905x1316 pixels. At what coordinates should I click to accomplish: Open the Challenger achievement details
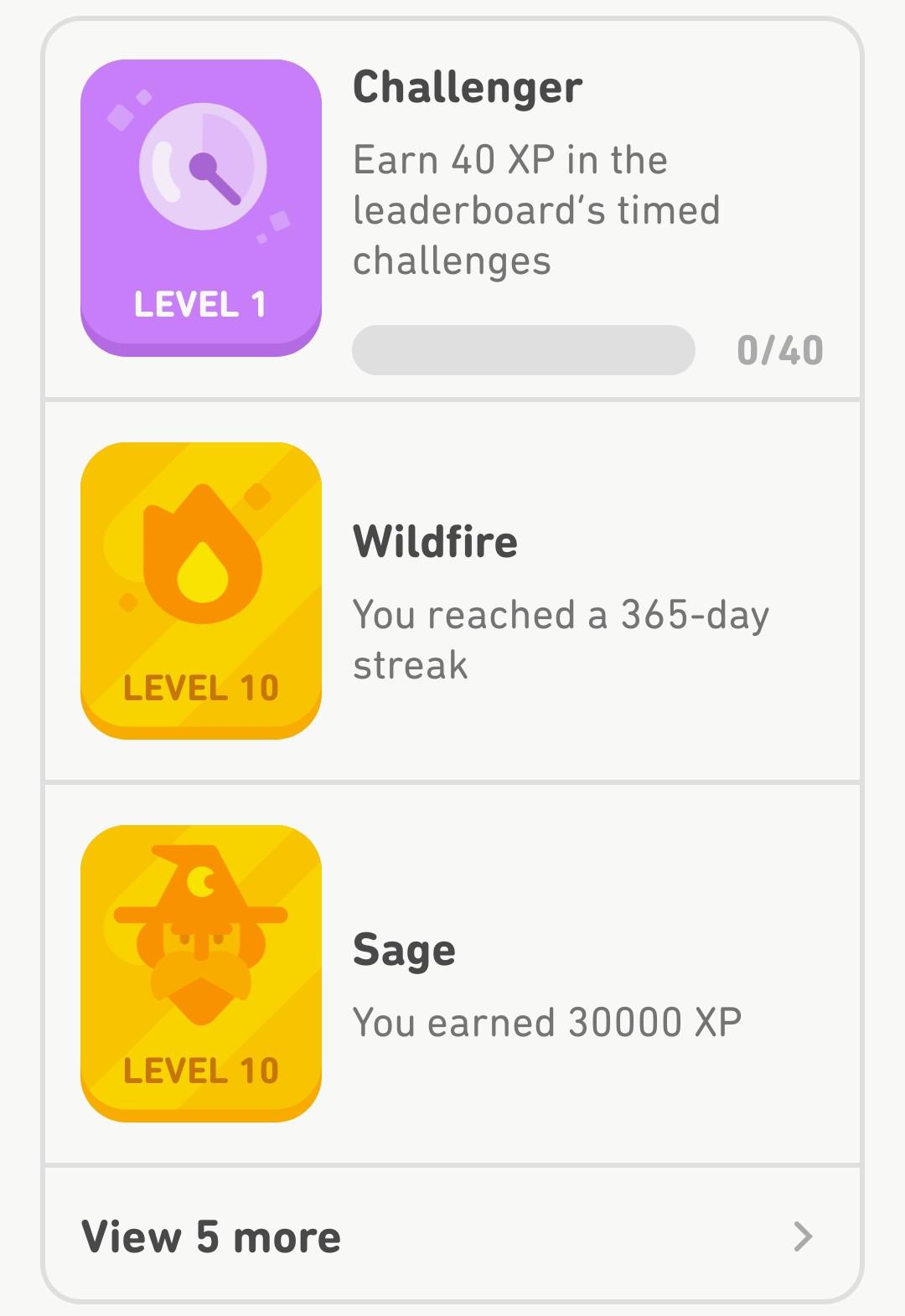(x=452, y=209)
